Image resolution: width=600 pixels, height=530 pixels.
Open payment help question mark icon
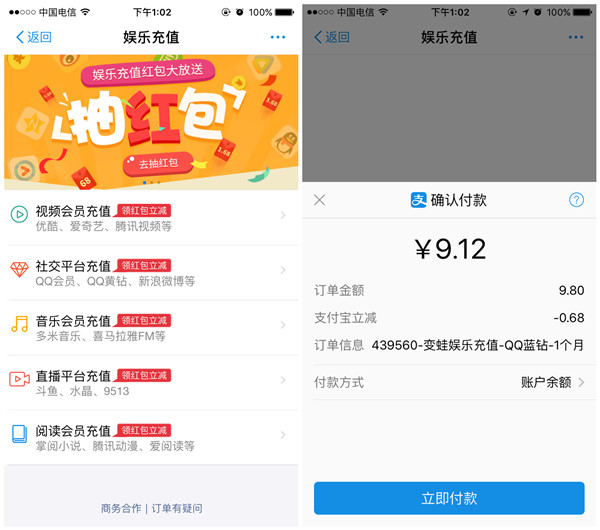coord(576,200)
